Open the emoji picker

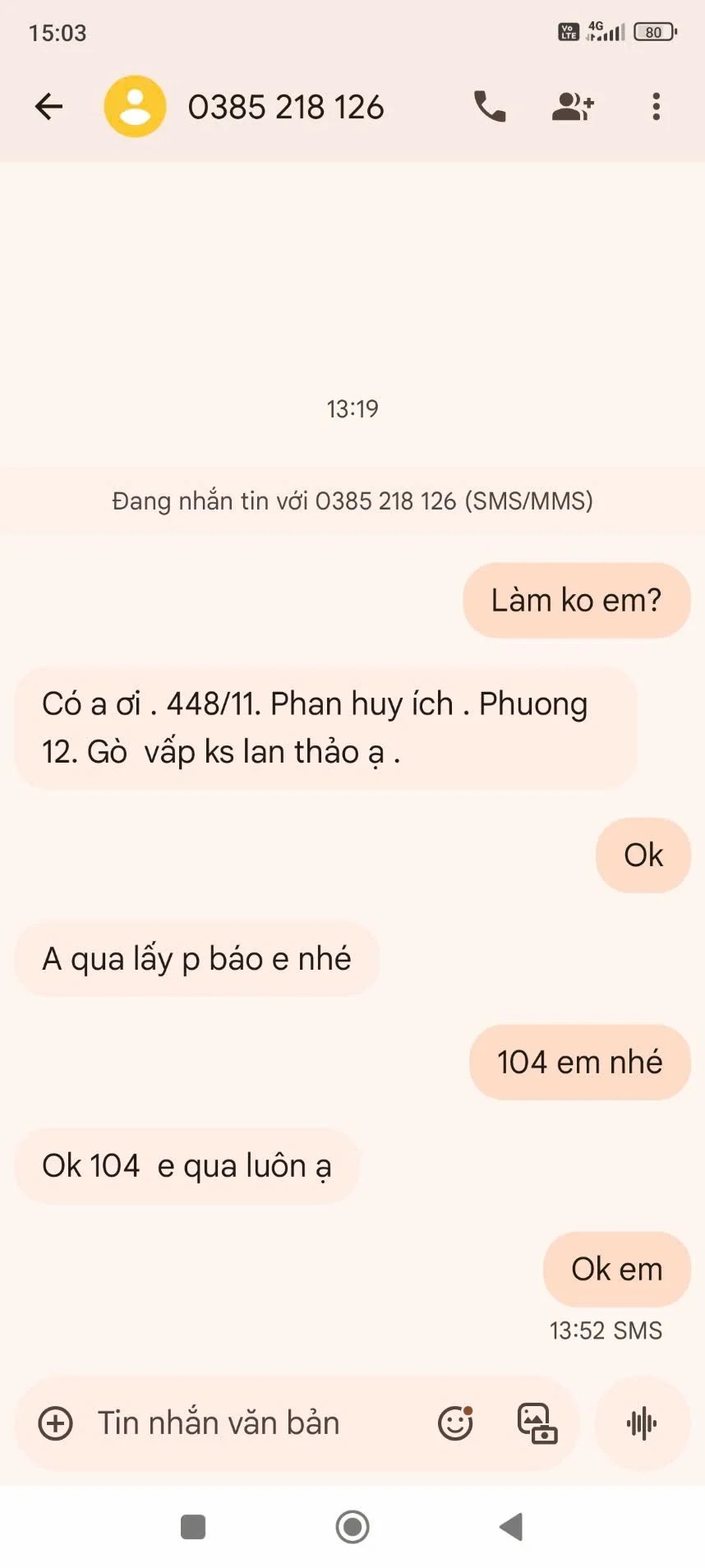pos(455,1423)
